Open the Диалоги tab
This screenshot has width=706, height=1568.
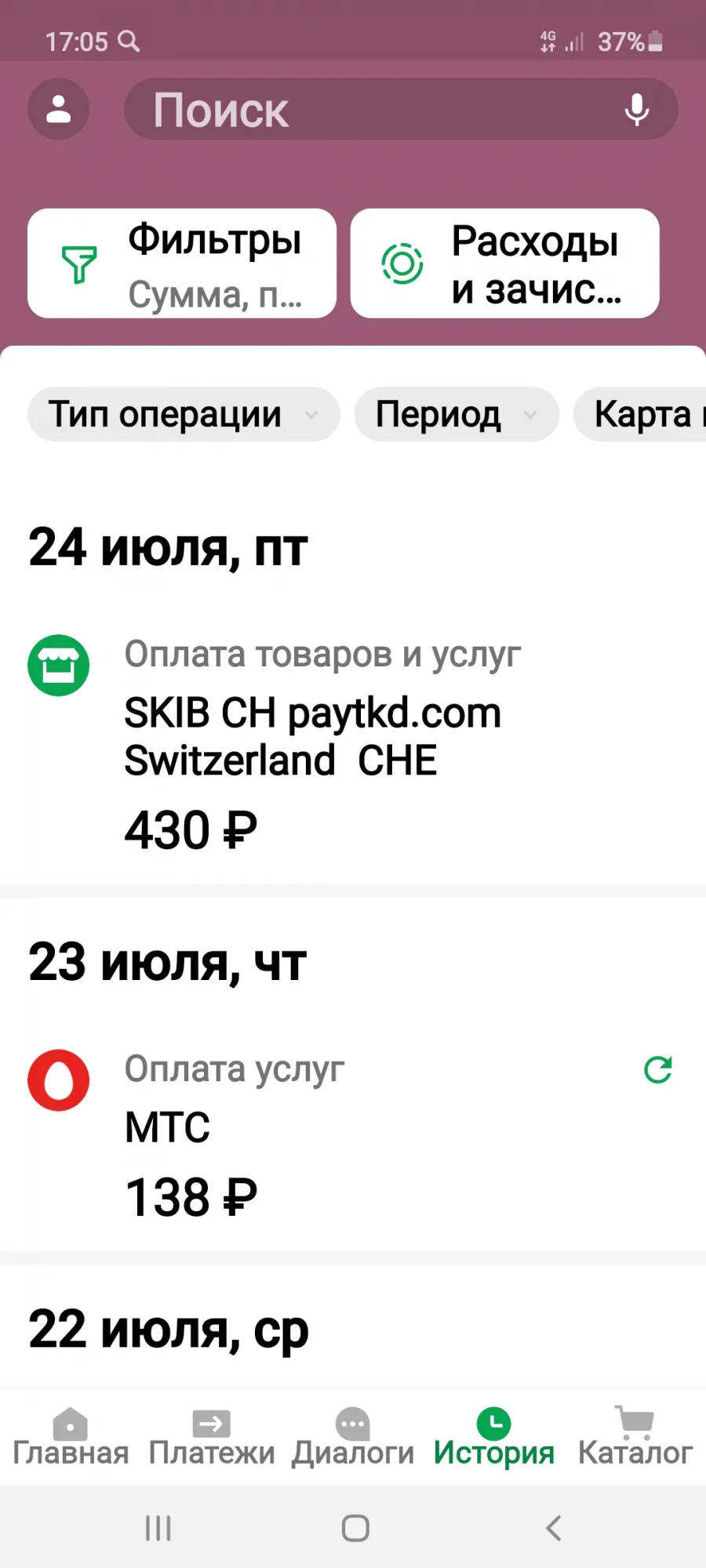pyautogui.click(x=353, y=1438)
